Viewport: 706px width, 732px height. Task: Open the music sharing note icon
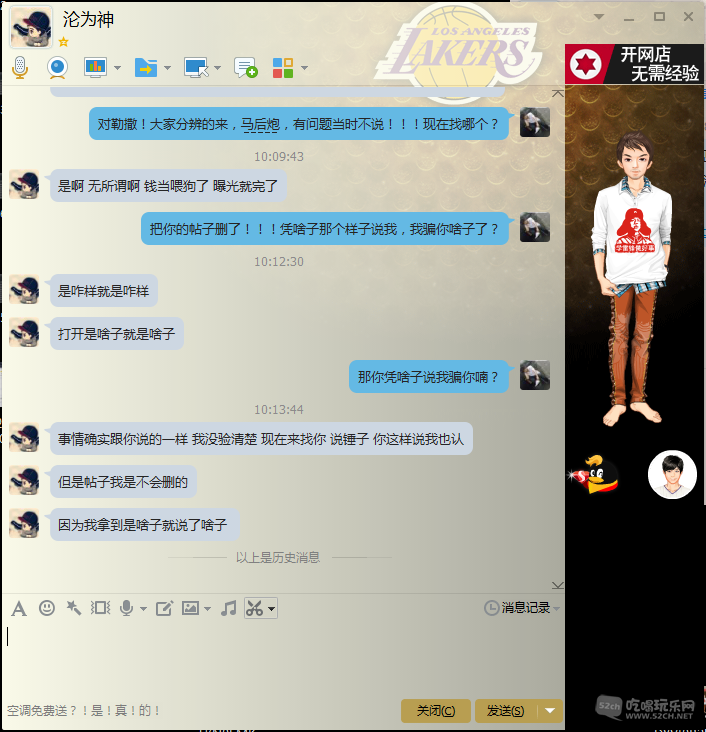(229, 608)
